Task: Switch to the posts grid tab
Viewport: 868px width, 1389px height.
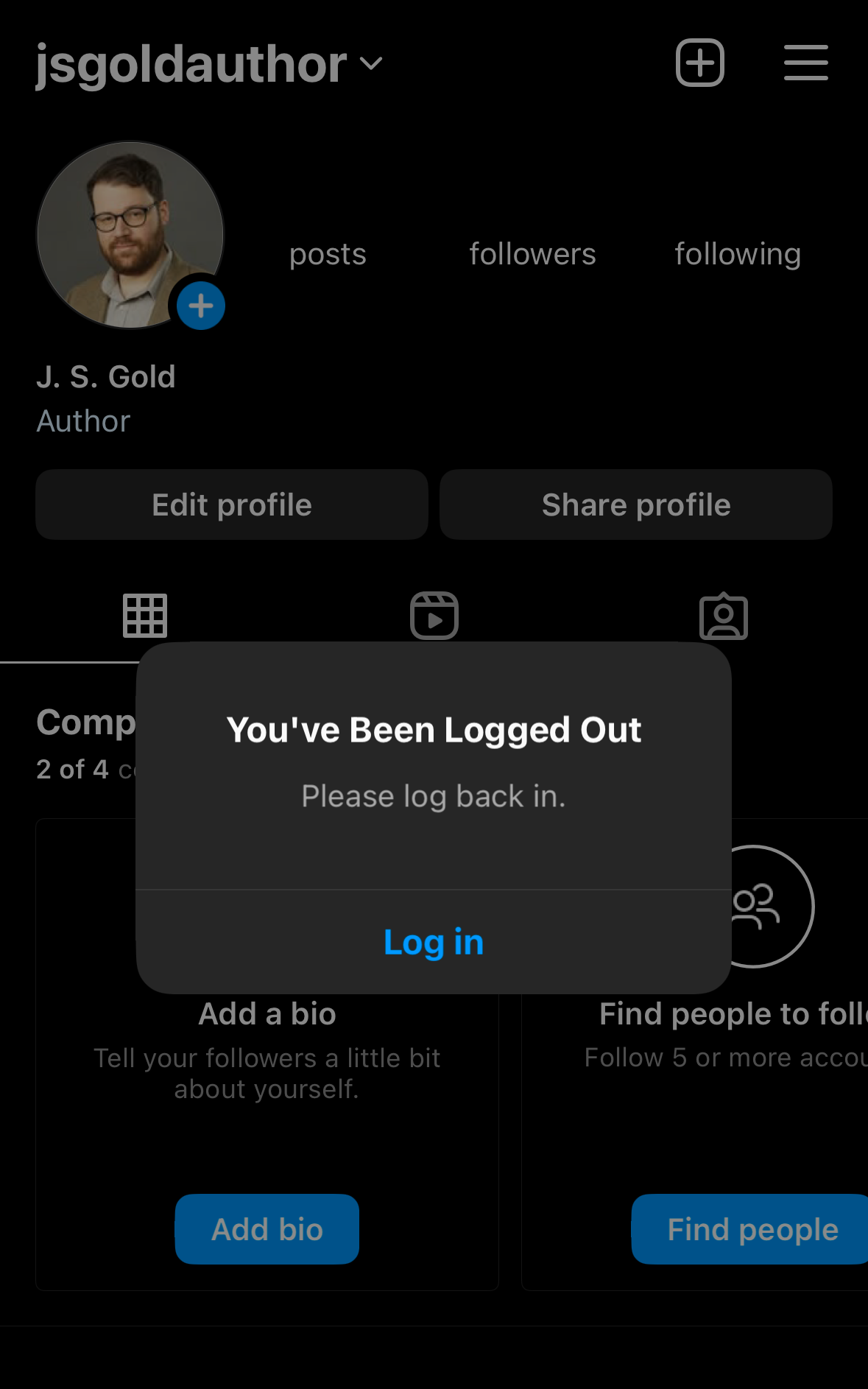Action: pos(145,616)
